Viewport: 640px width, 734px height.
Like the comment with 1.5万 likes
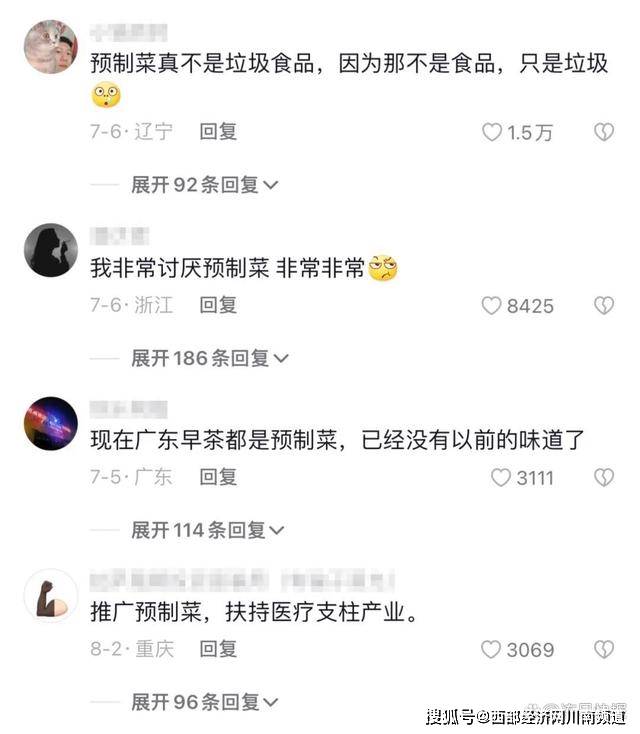click(491, 132)
